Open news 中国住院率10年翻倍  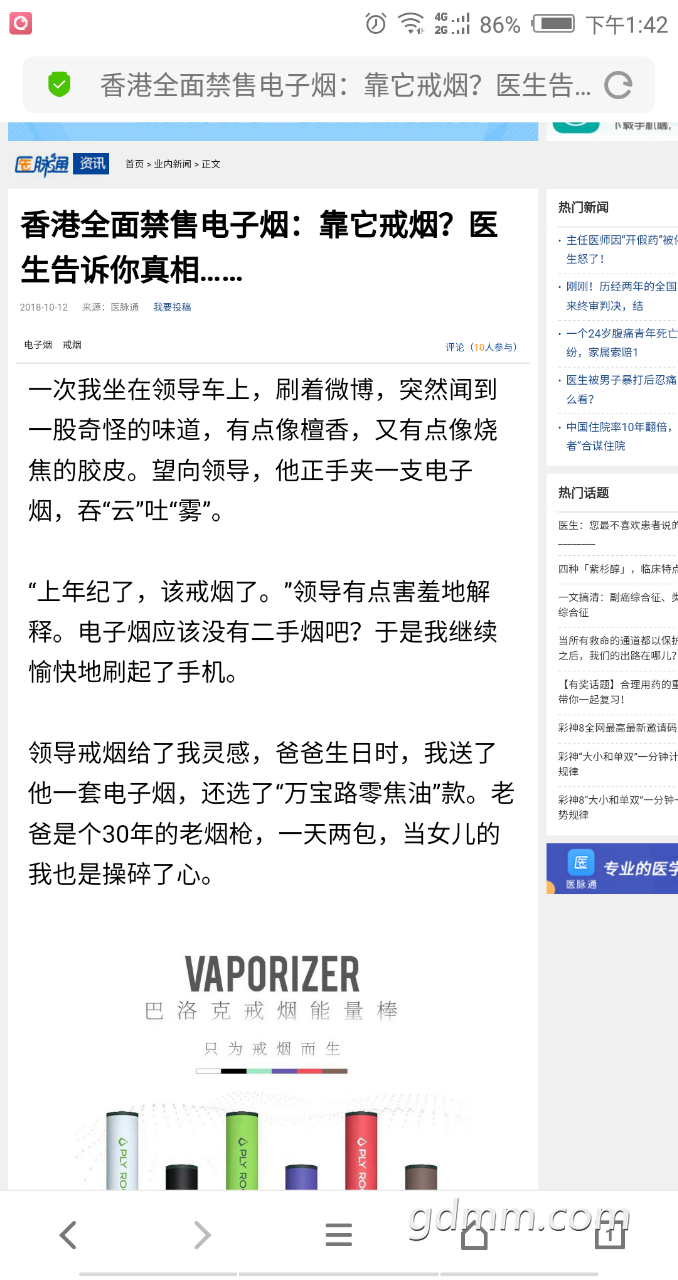(x=620, y=436)
